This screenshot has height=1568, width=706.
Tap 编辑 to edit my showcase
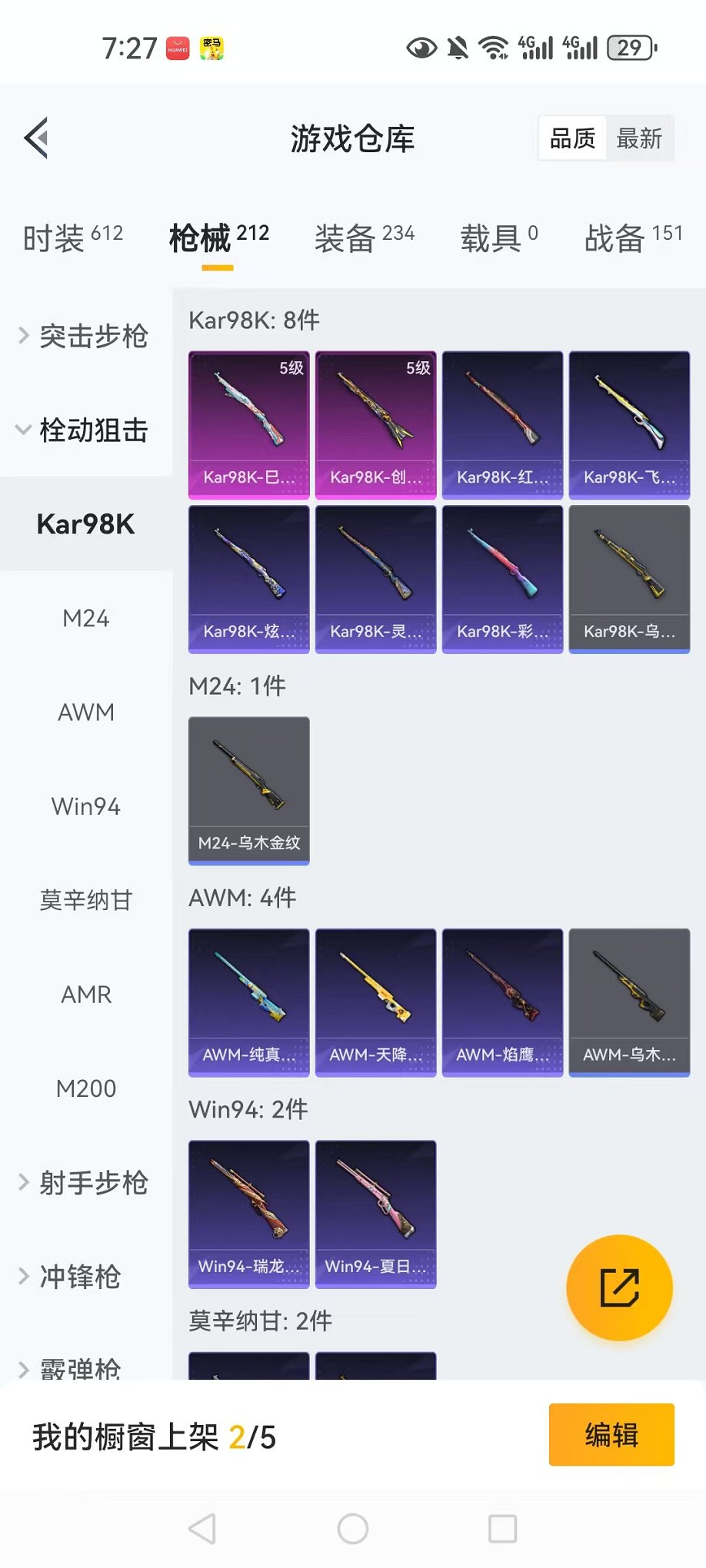611,1435
